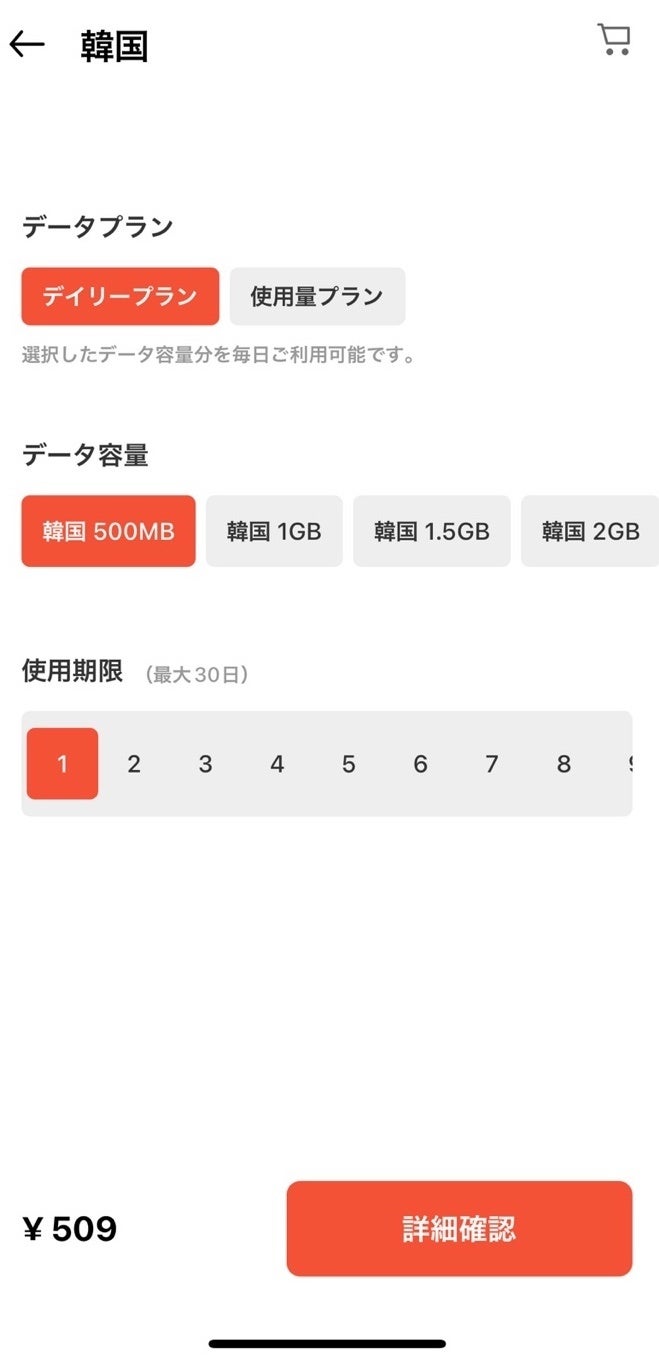Open the shopping cart
659x1356 pixels.
(x=614, y=39)
